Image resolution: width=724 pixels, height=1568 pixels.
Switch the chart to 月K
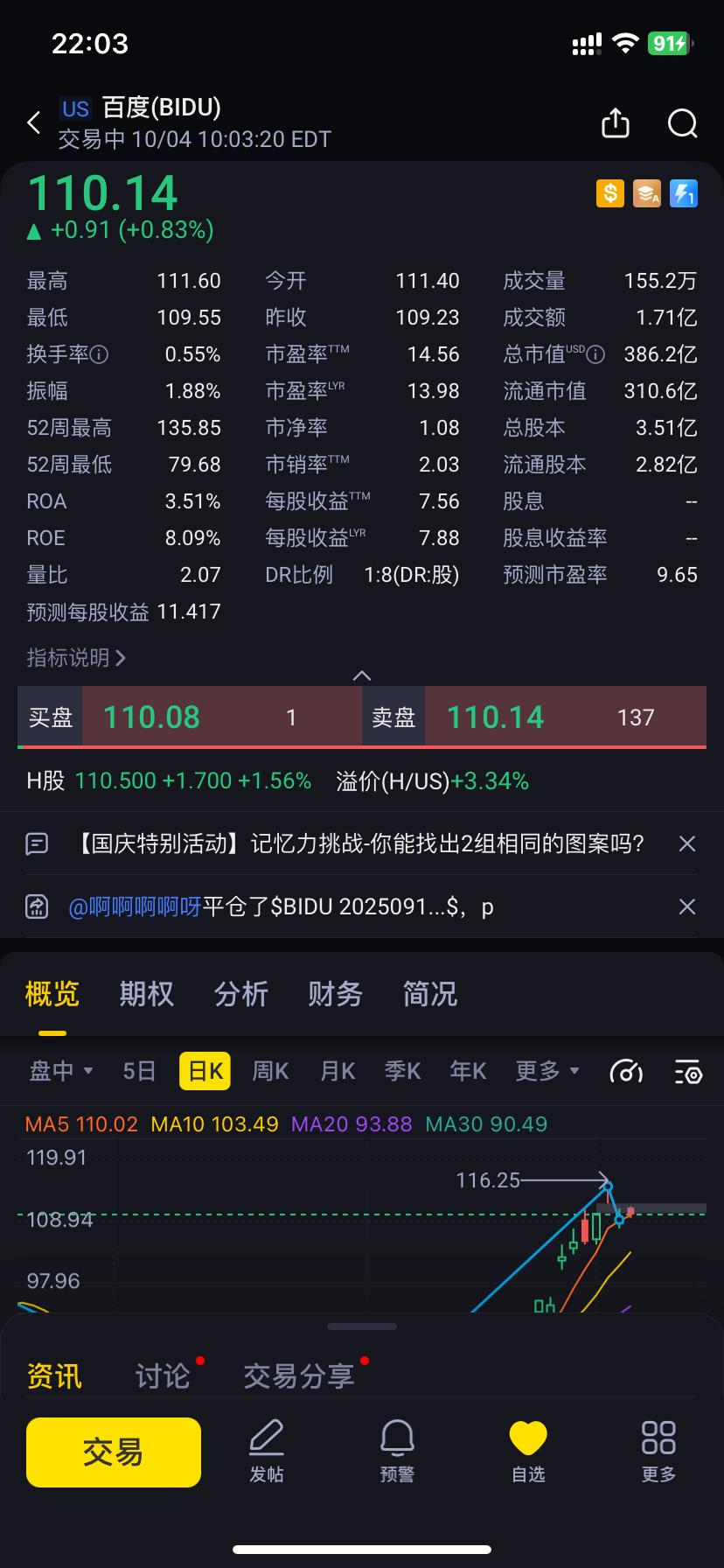click(338, 1071)
